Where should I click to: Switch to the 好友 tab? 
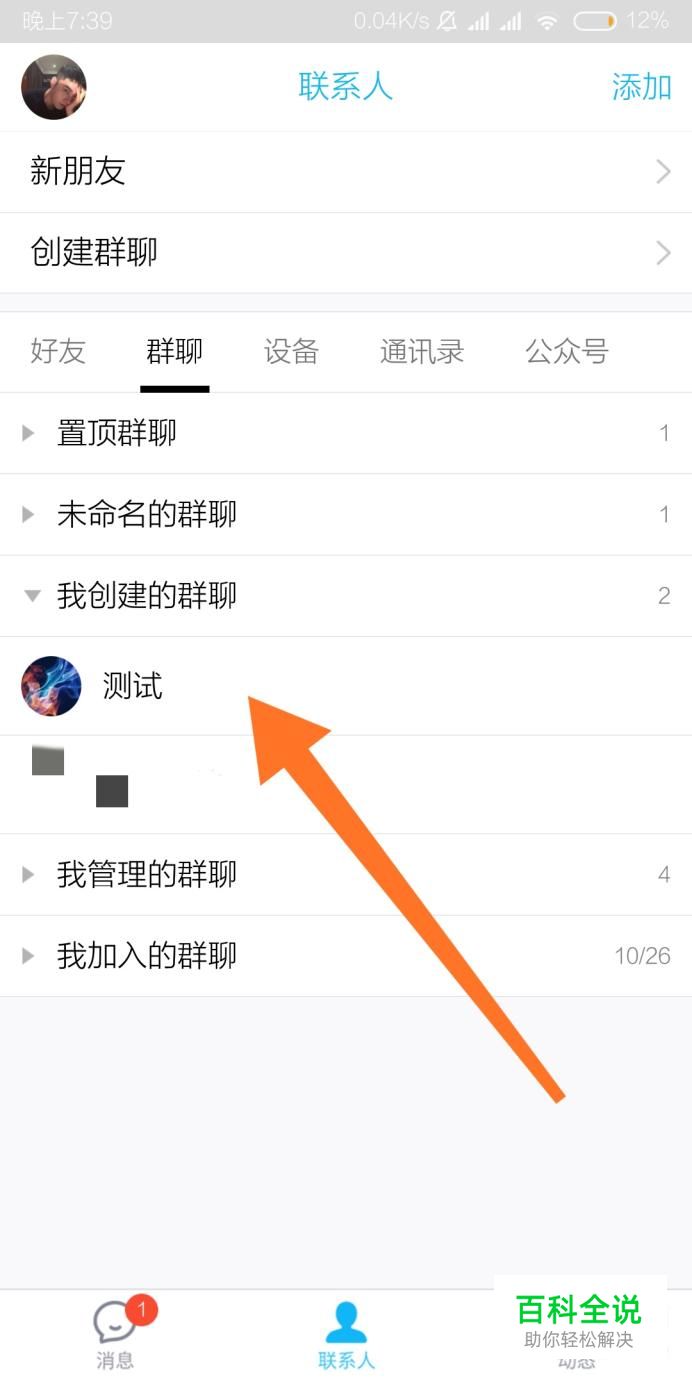58,352
